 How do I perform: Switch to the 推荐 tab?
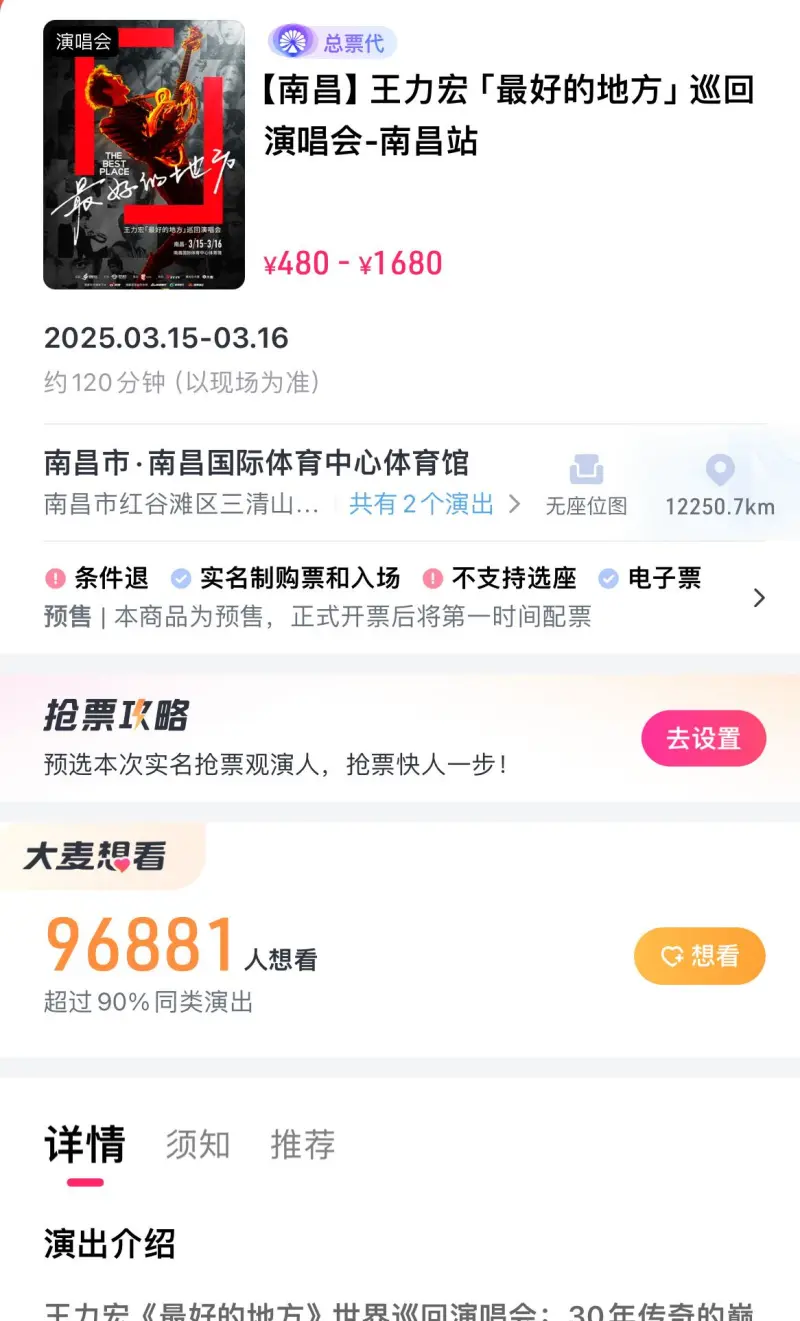tap(303, 1144)
